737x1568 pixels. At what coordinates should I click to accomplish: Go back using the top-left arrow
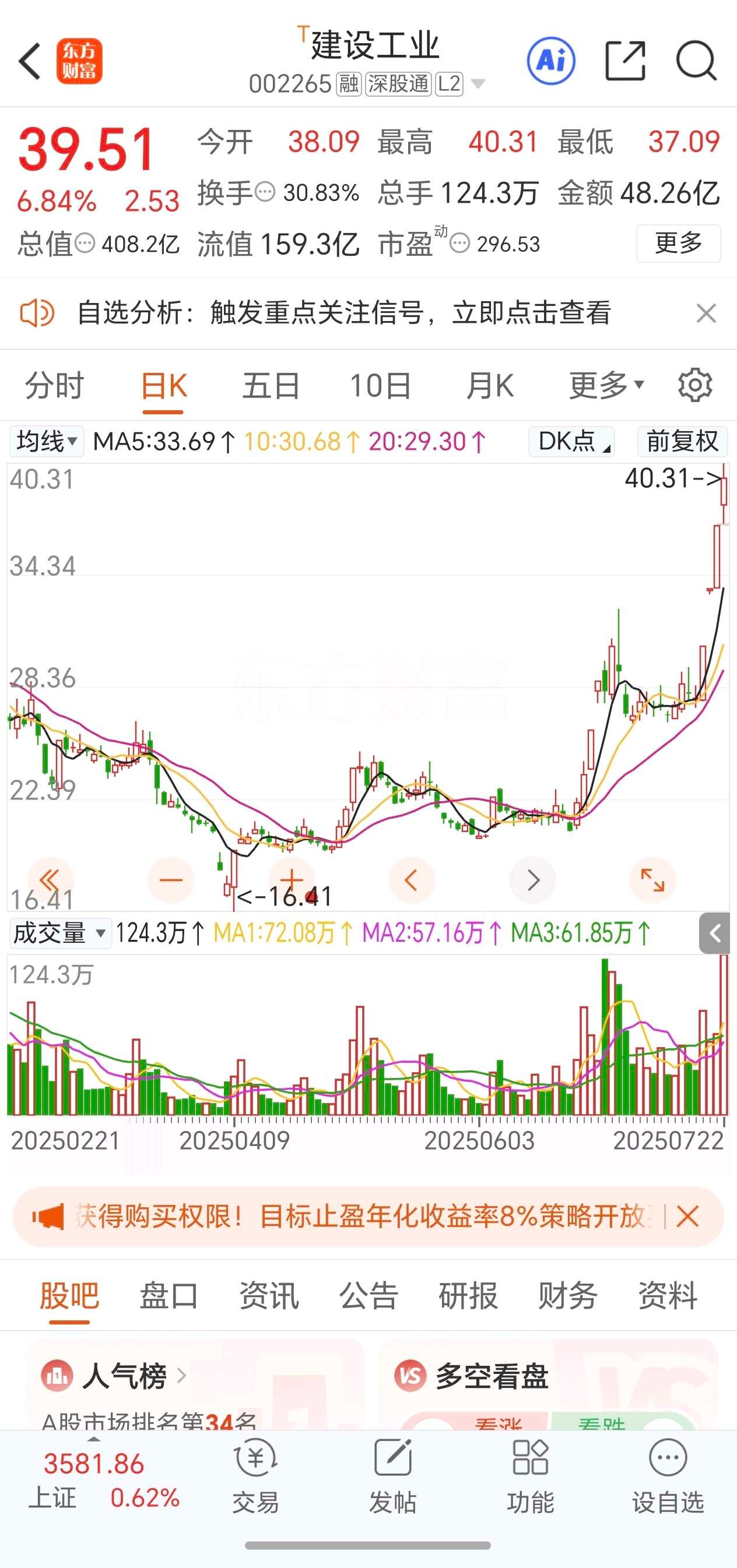pos(29,61)
